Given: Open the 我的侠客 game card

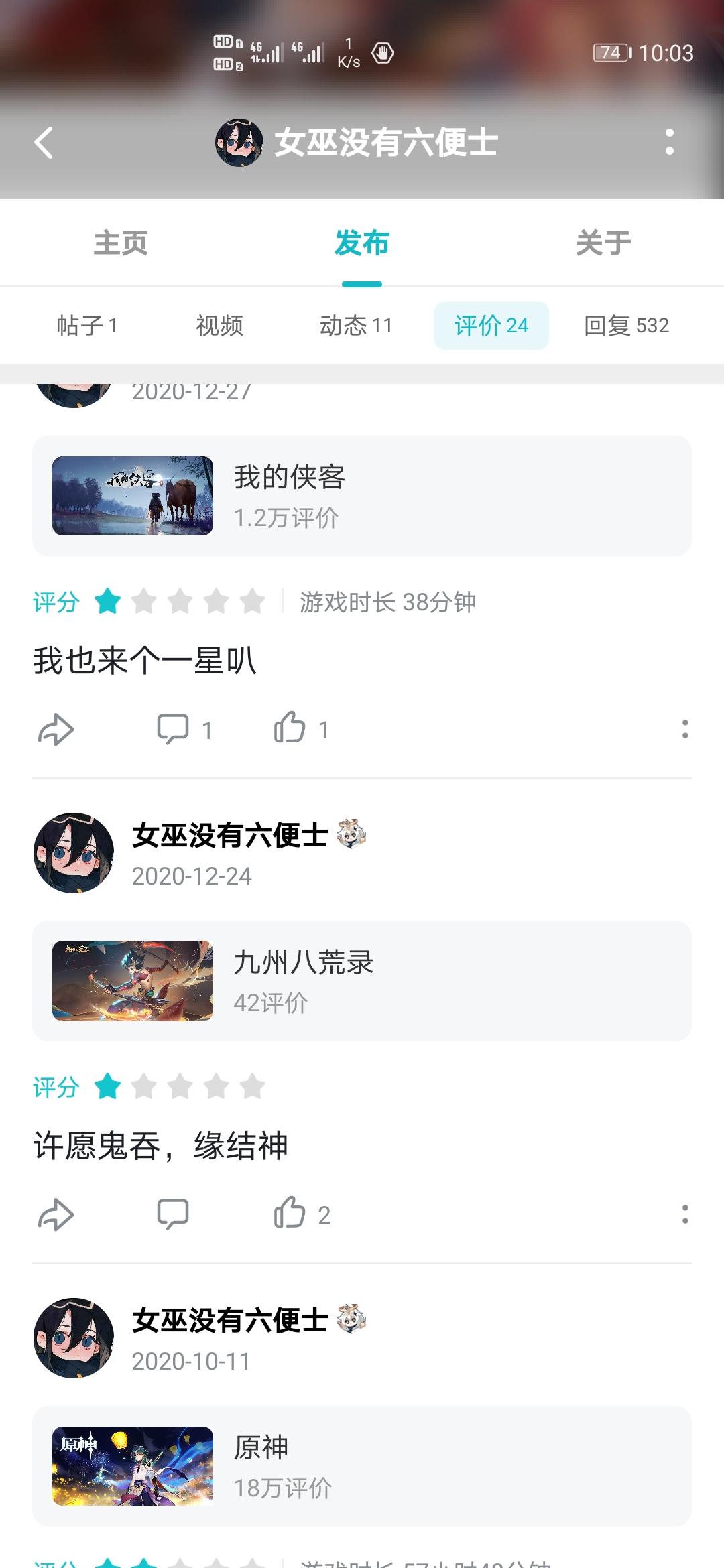Looking at the screenshot, I should click(x=362, y=496).
